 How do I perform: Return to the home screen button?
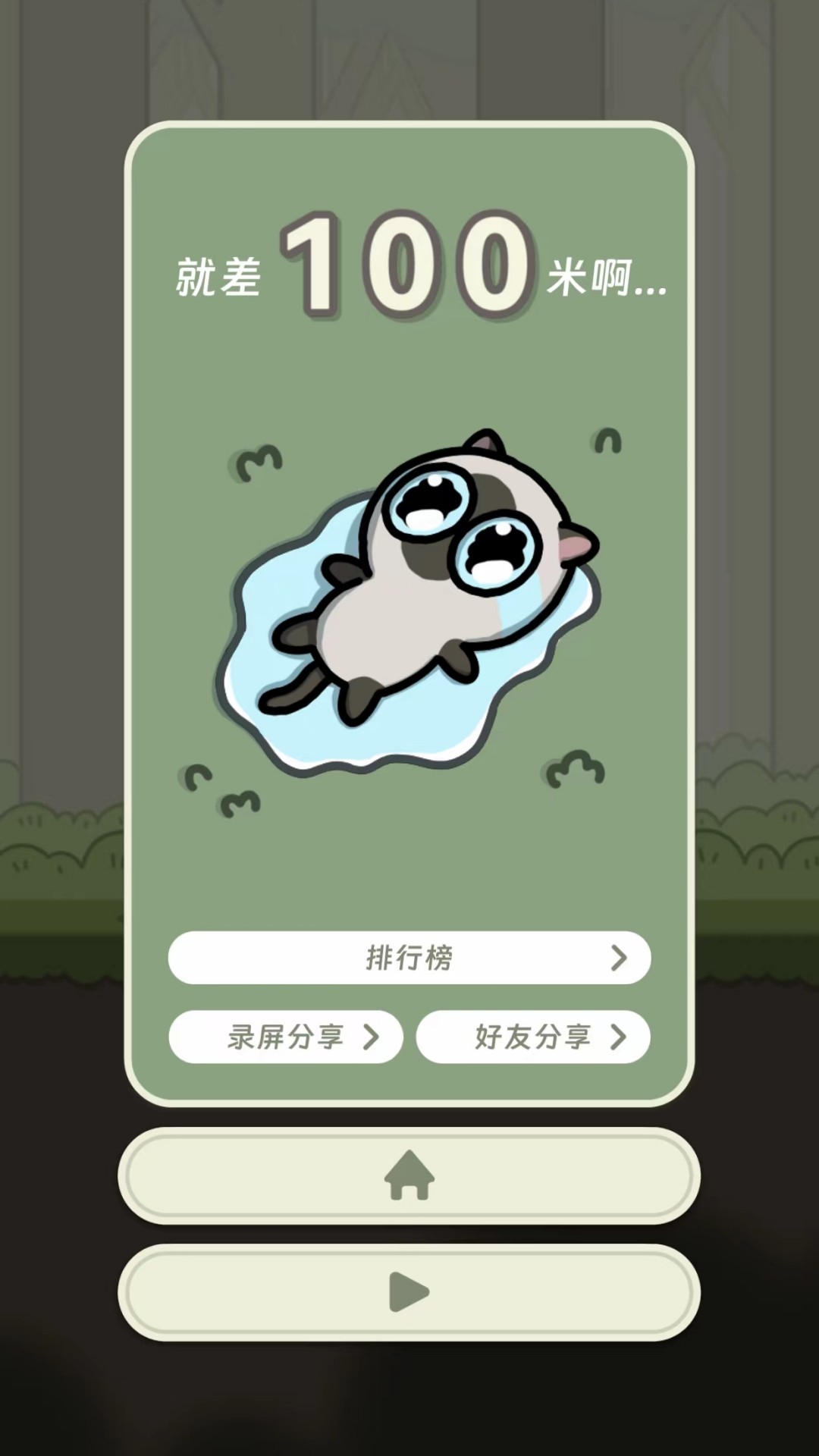coord(409,1175)
